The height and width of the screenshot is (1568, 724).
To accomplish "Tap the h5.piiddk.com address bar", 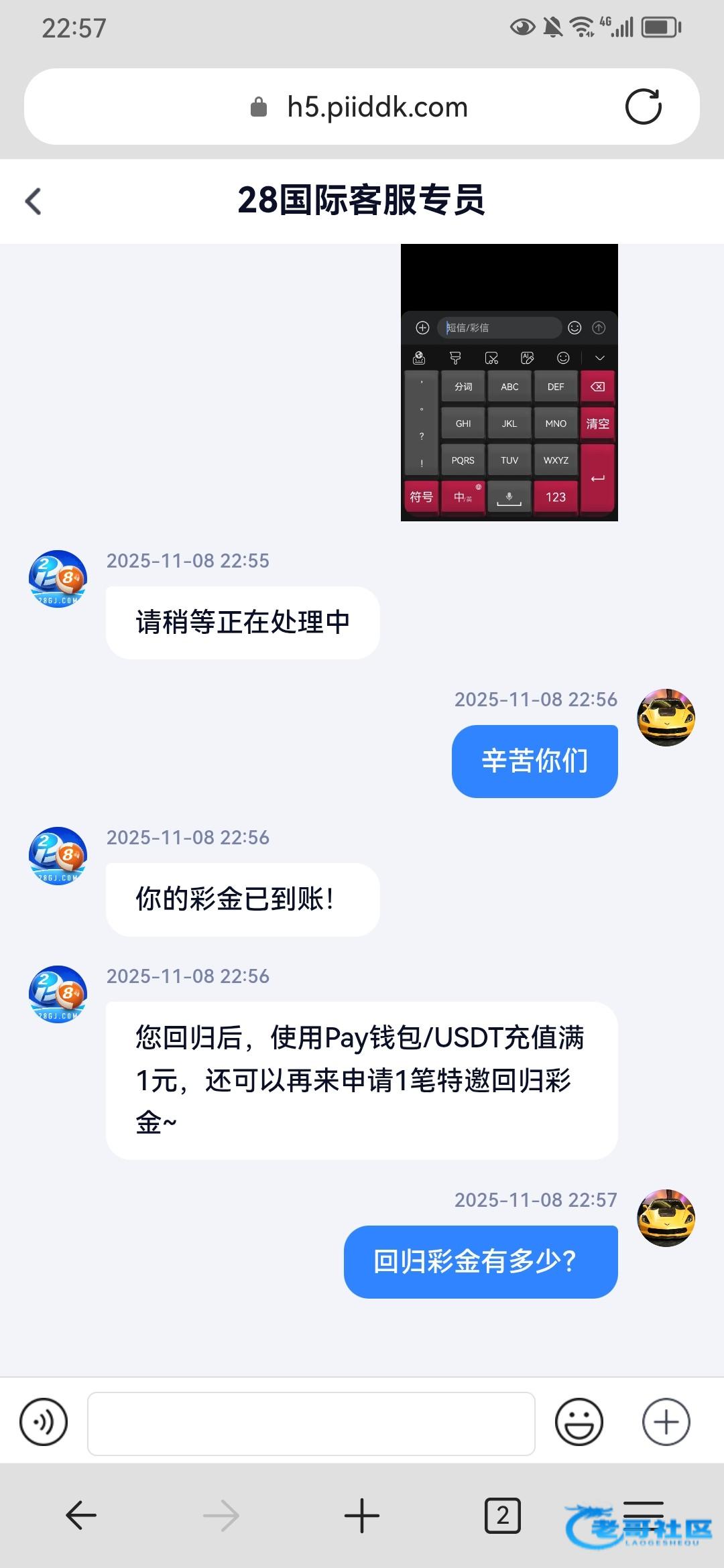I will click(362, 107).
